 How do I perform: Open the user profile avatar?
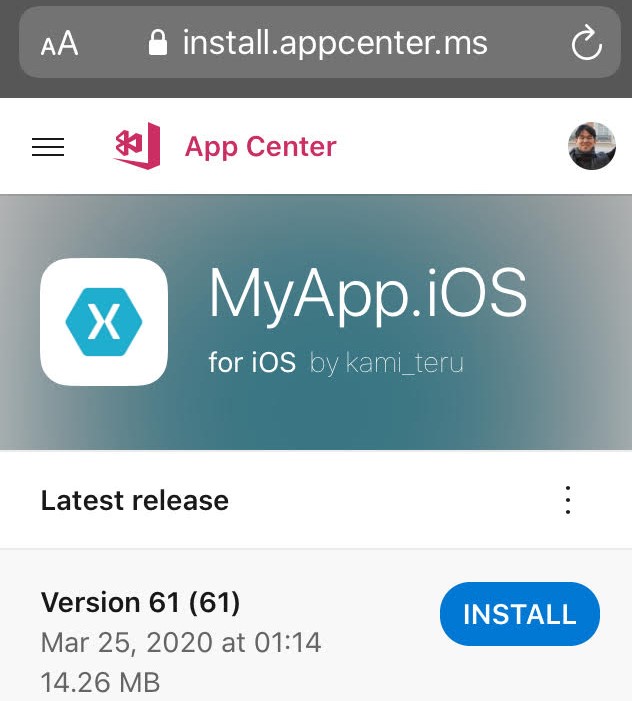591,146
